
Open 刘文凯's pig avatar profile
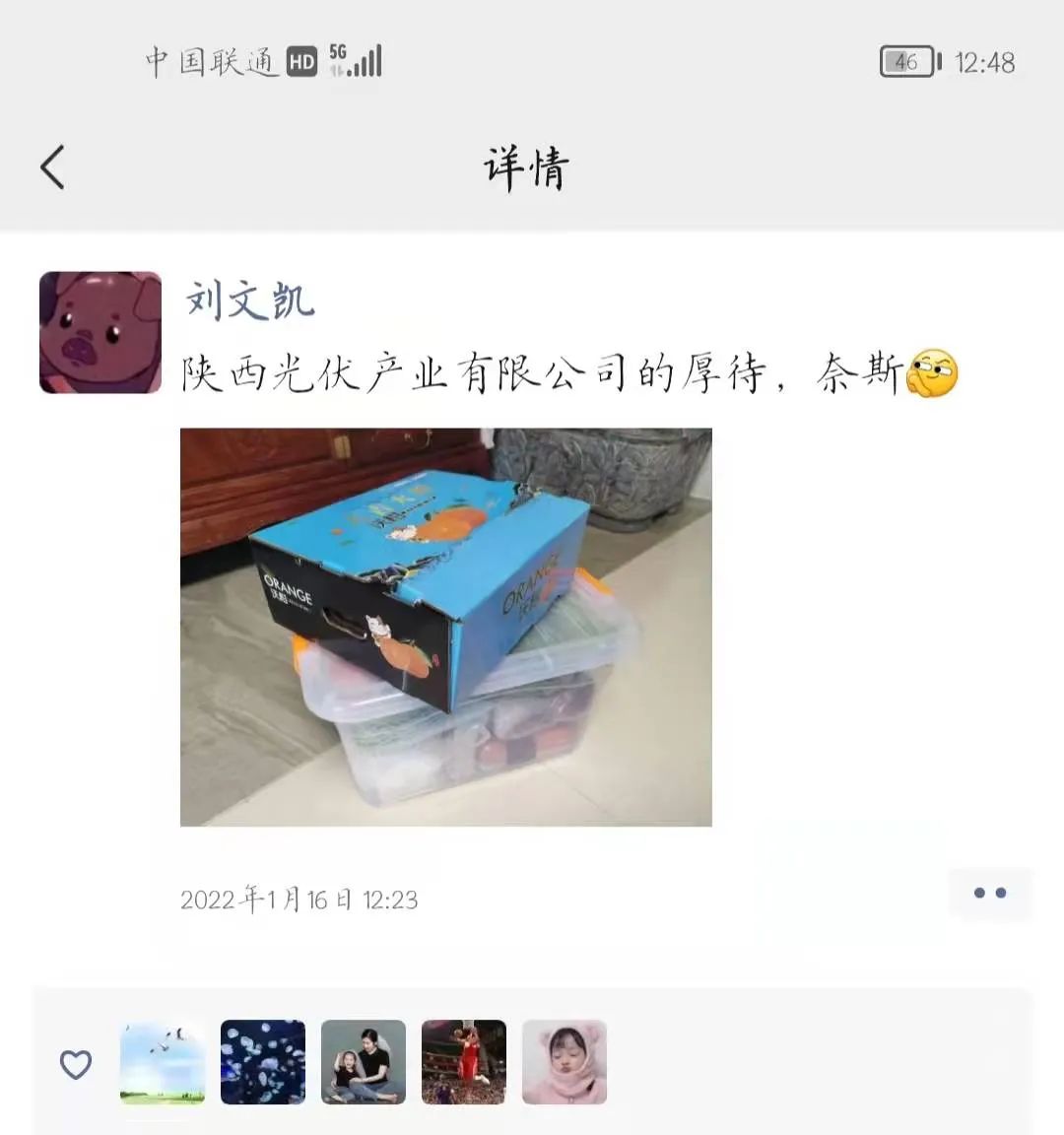[100, 333]
